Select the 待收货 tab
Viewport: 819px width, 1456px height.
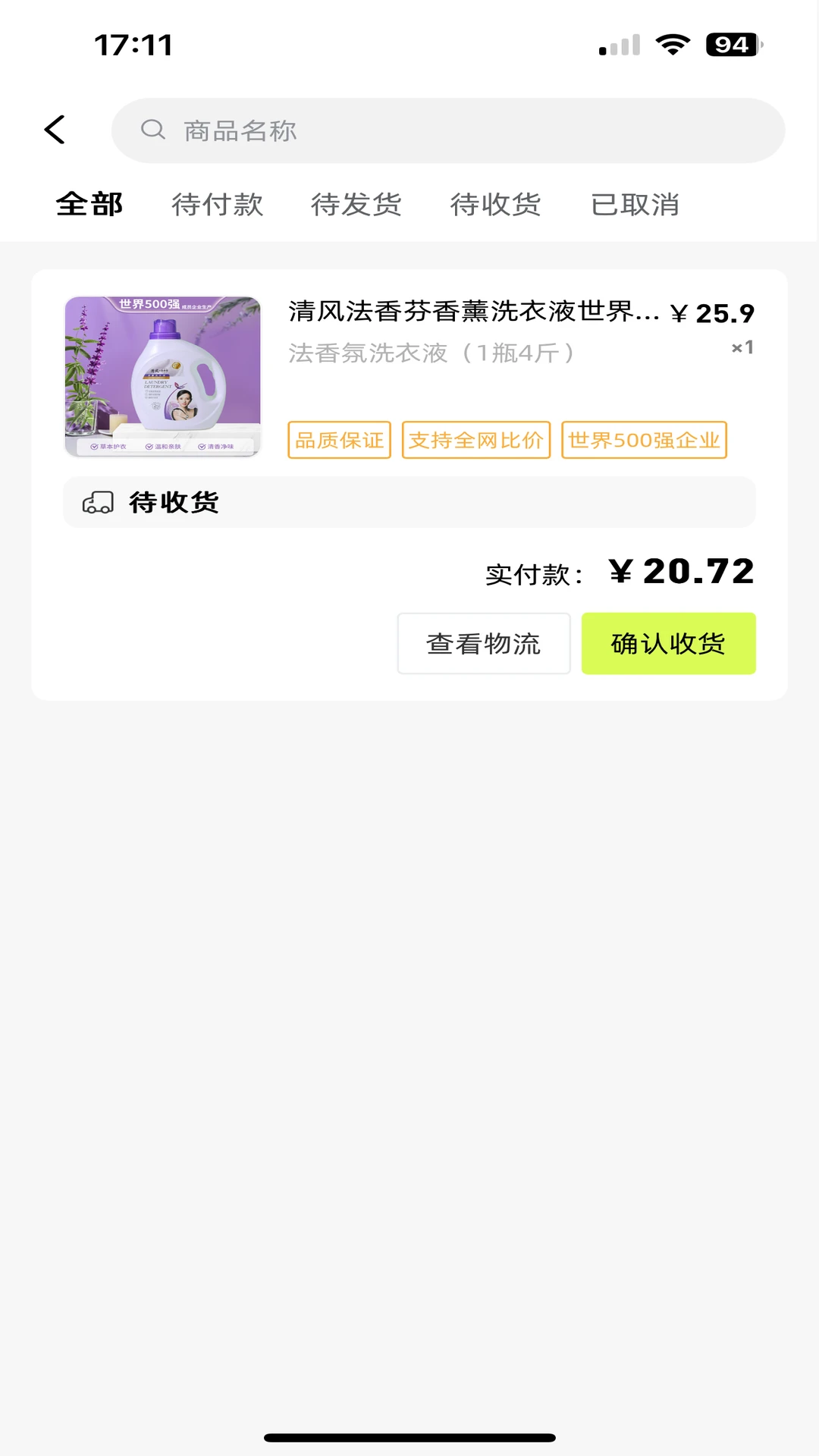[x=496, y=204]
